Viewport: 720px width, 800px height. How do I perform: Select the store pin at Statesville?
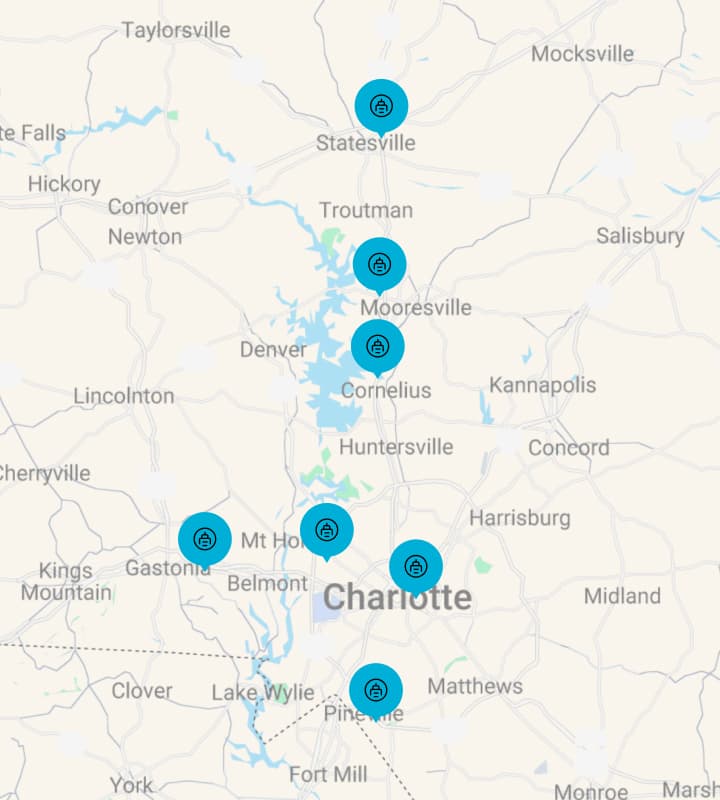381,105
